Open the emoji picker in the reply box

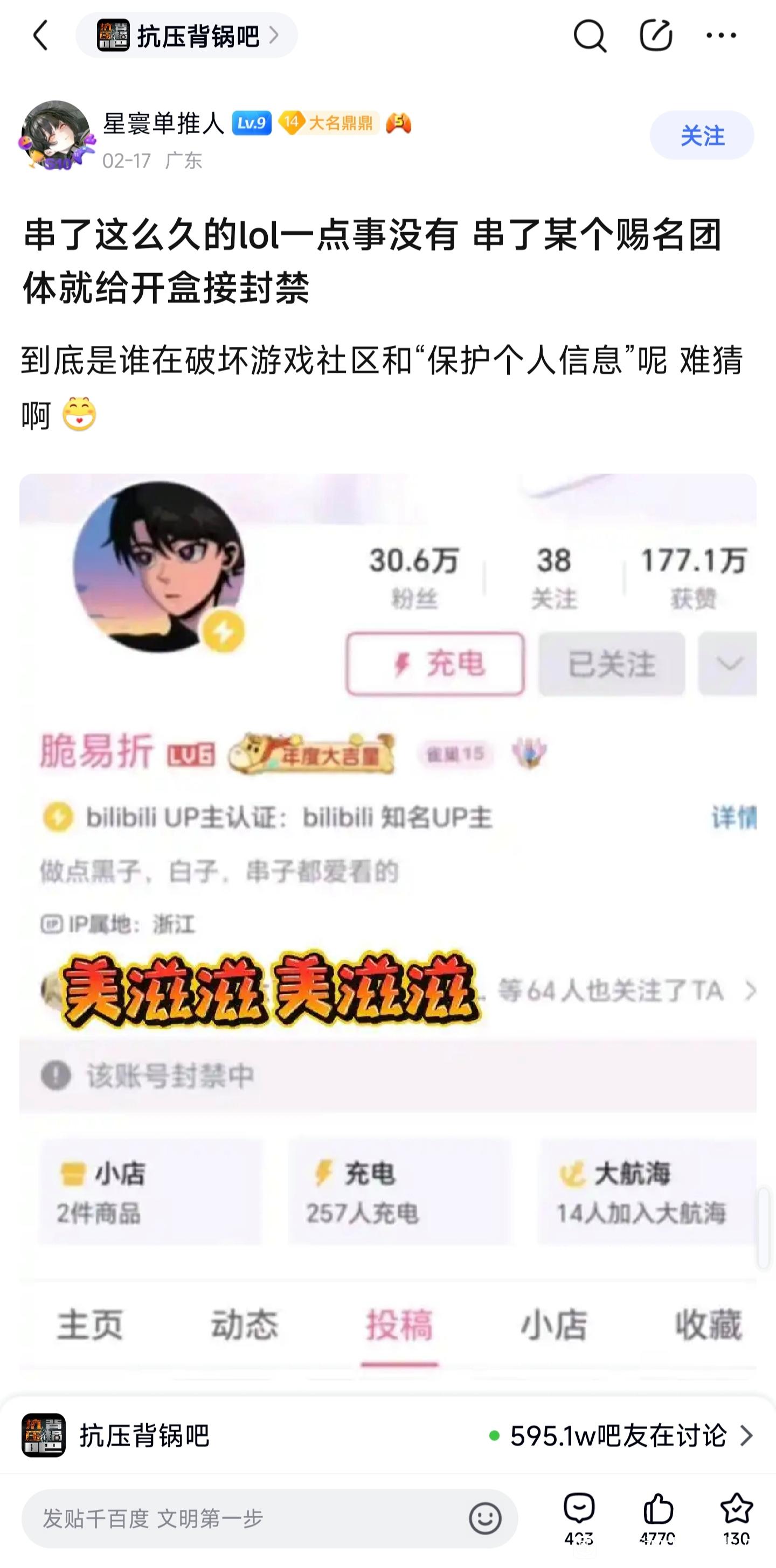[485, 1518]
